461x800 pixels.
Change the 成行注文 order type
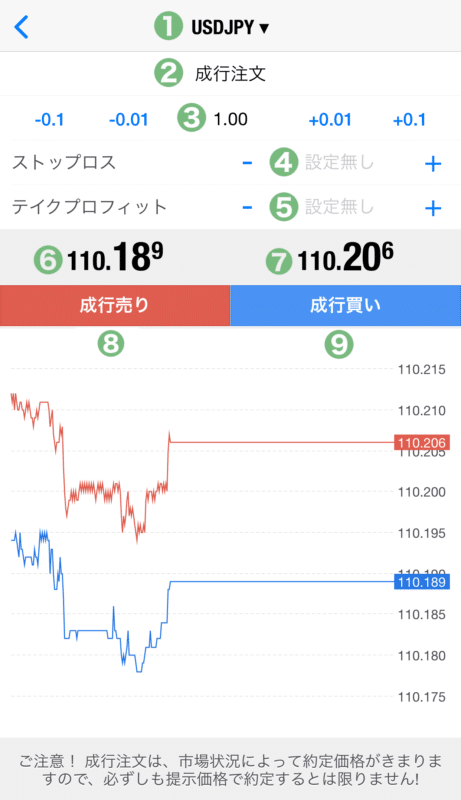click(230, 74)
